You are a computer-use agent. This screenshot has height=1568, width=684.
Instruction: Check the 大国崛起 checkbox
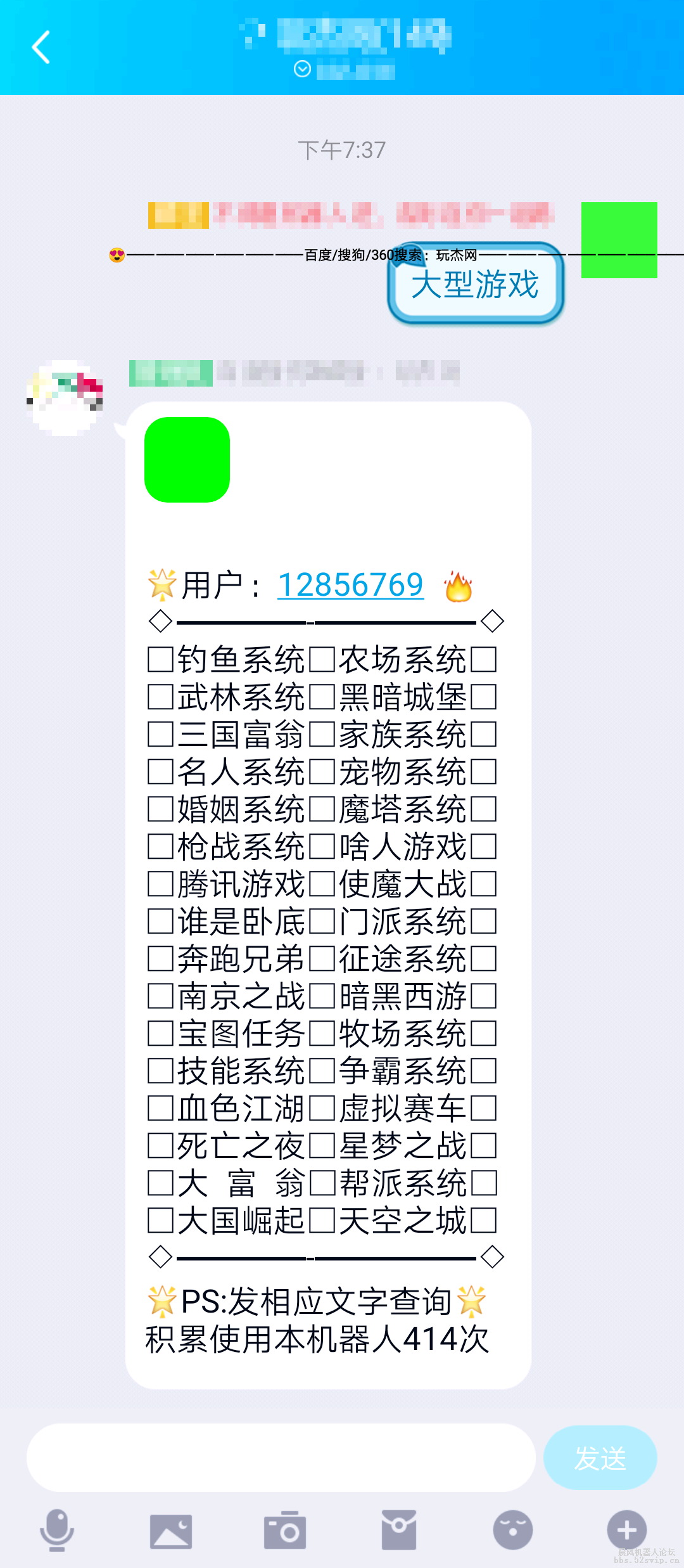tap(157, 1221)
